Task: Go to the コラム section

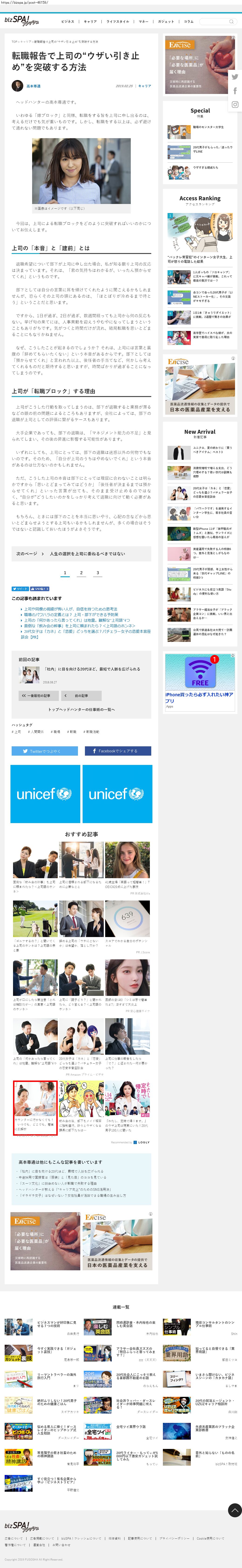Action: (x=188, y=21)
